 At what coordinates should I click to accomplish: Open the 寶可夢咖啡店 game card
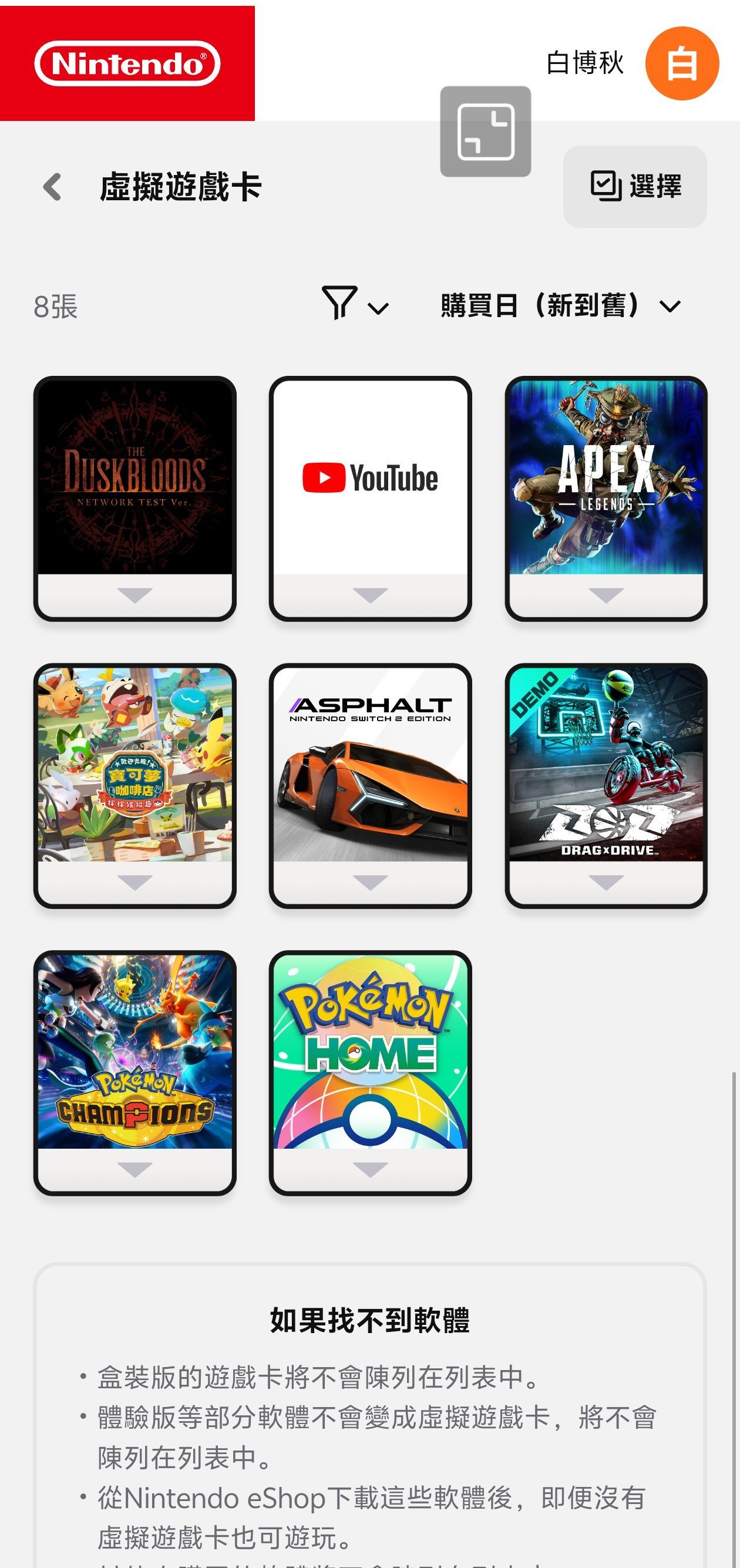[x=135, y=786]
